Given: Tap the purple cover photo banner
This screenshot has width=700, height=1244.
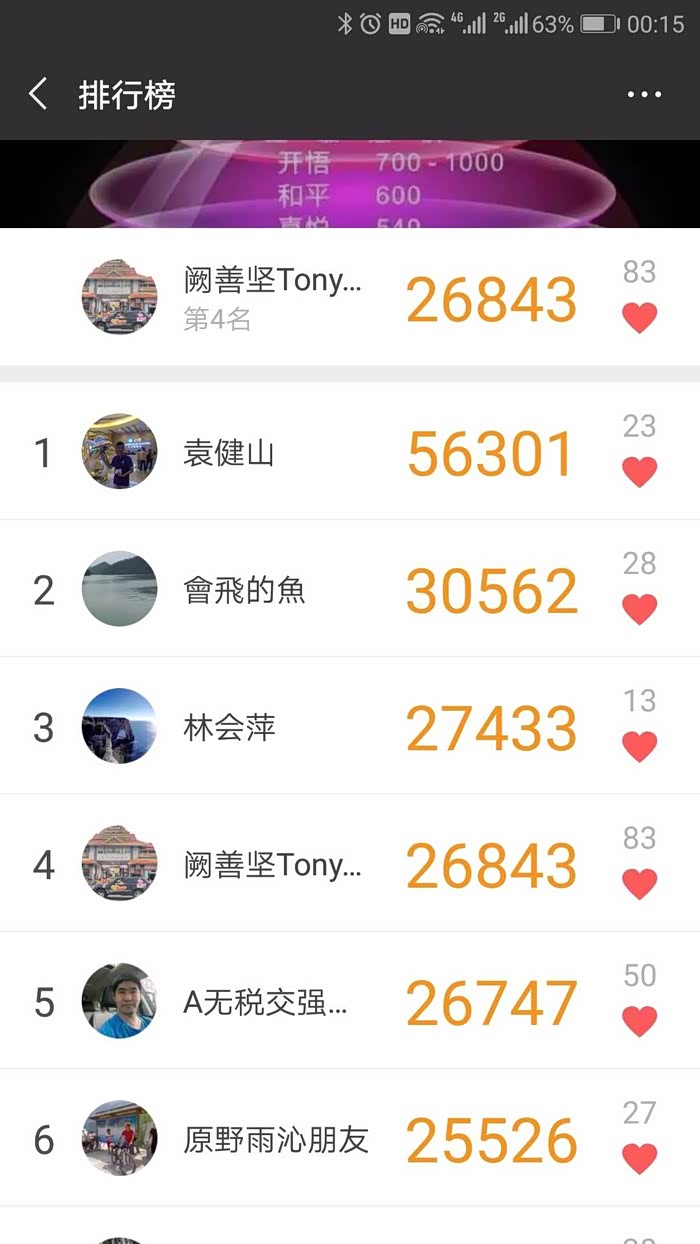Looking at the screenshot, I should (x=350, y=185).
